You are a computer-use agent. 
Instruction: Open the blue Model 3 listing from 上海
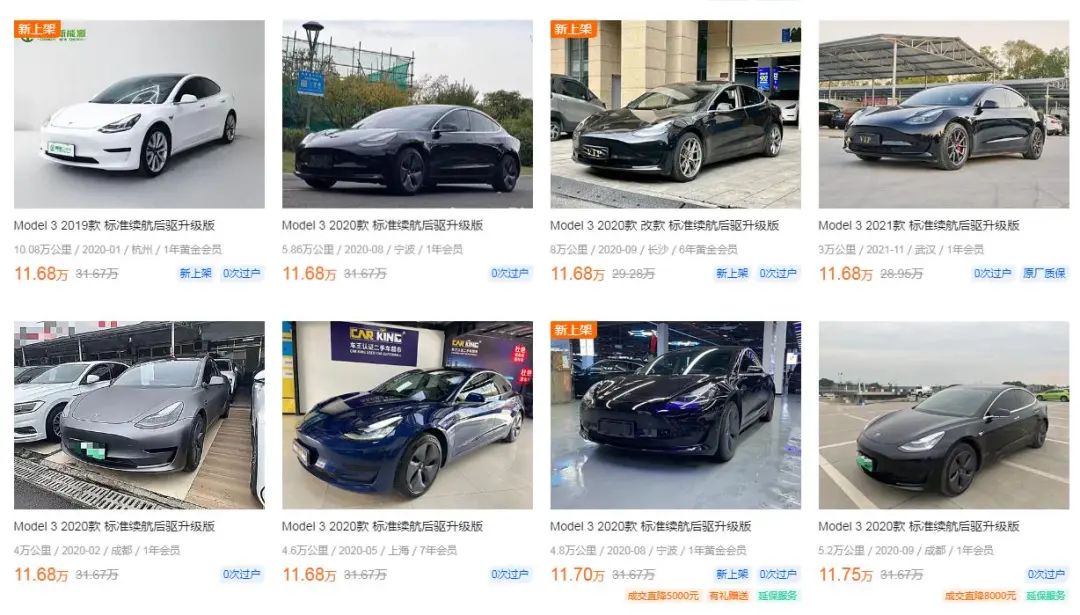point(407,415)
